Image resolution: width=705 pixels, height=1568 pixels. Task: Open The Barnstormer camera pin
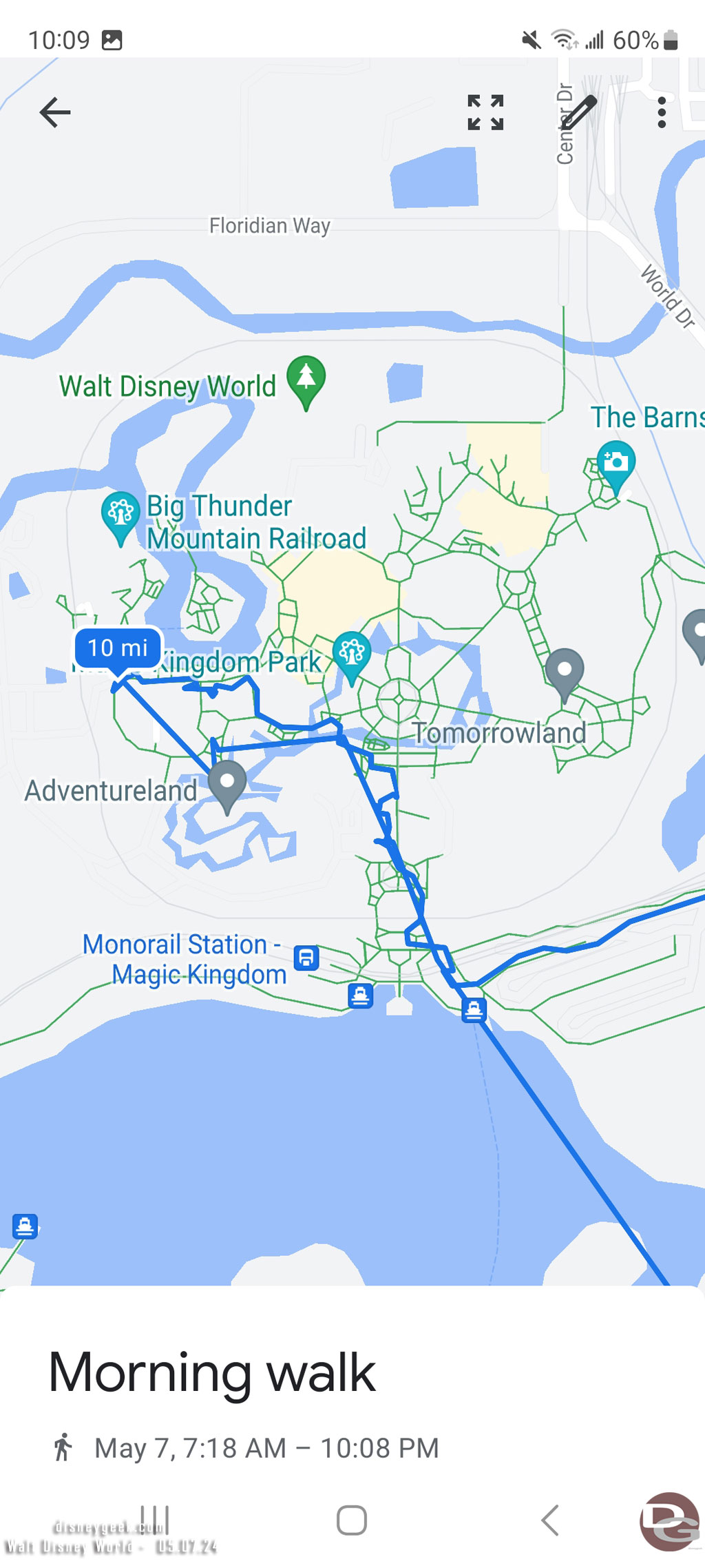coord(615,464)
